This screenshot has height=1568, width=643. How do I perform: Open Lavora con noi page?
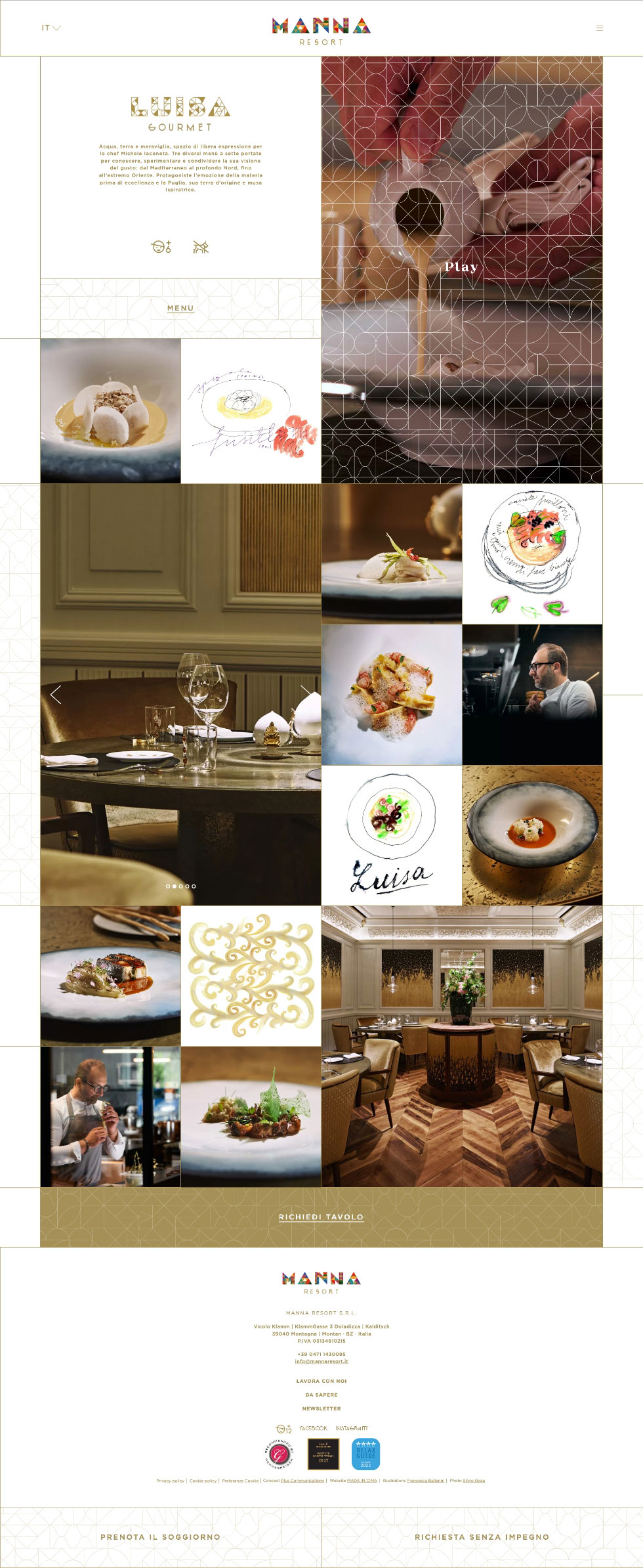(321, 1381)
